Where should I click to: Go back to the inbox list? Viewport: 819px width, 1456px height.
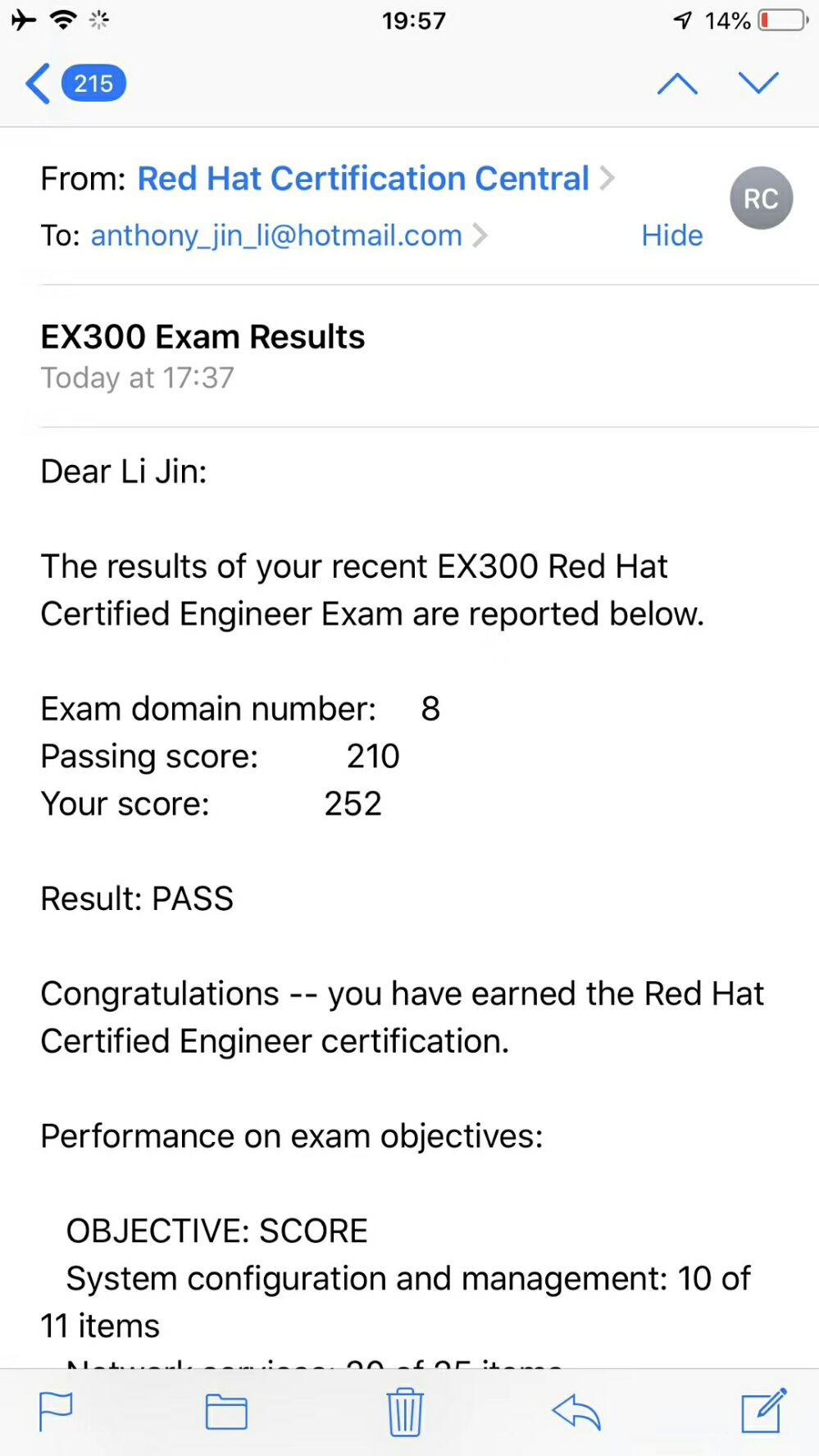[x=75, y=84]
